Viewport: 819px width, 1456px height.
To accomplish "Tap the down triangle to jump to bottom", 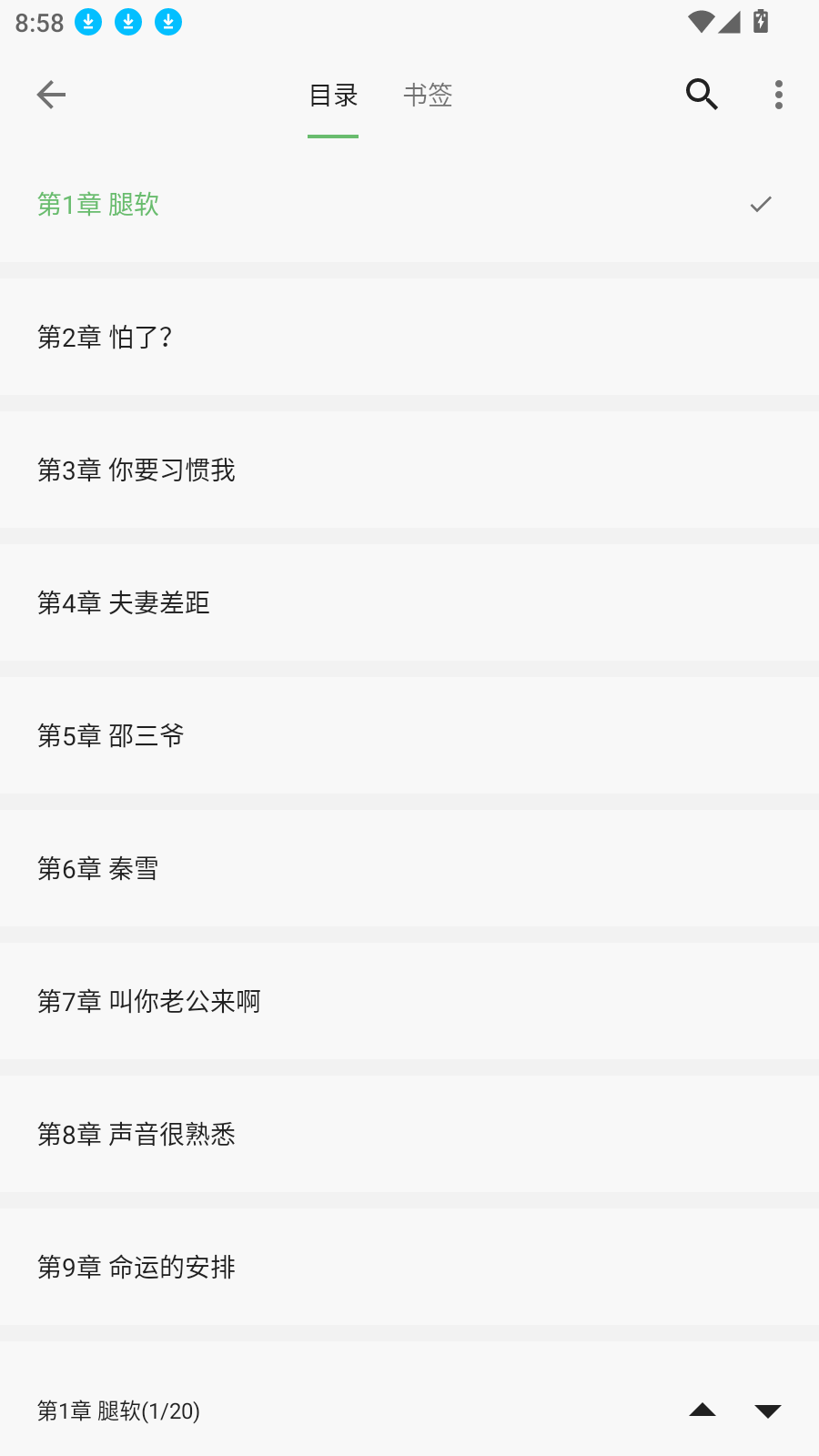I will [x=767, y=1410].
